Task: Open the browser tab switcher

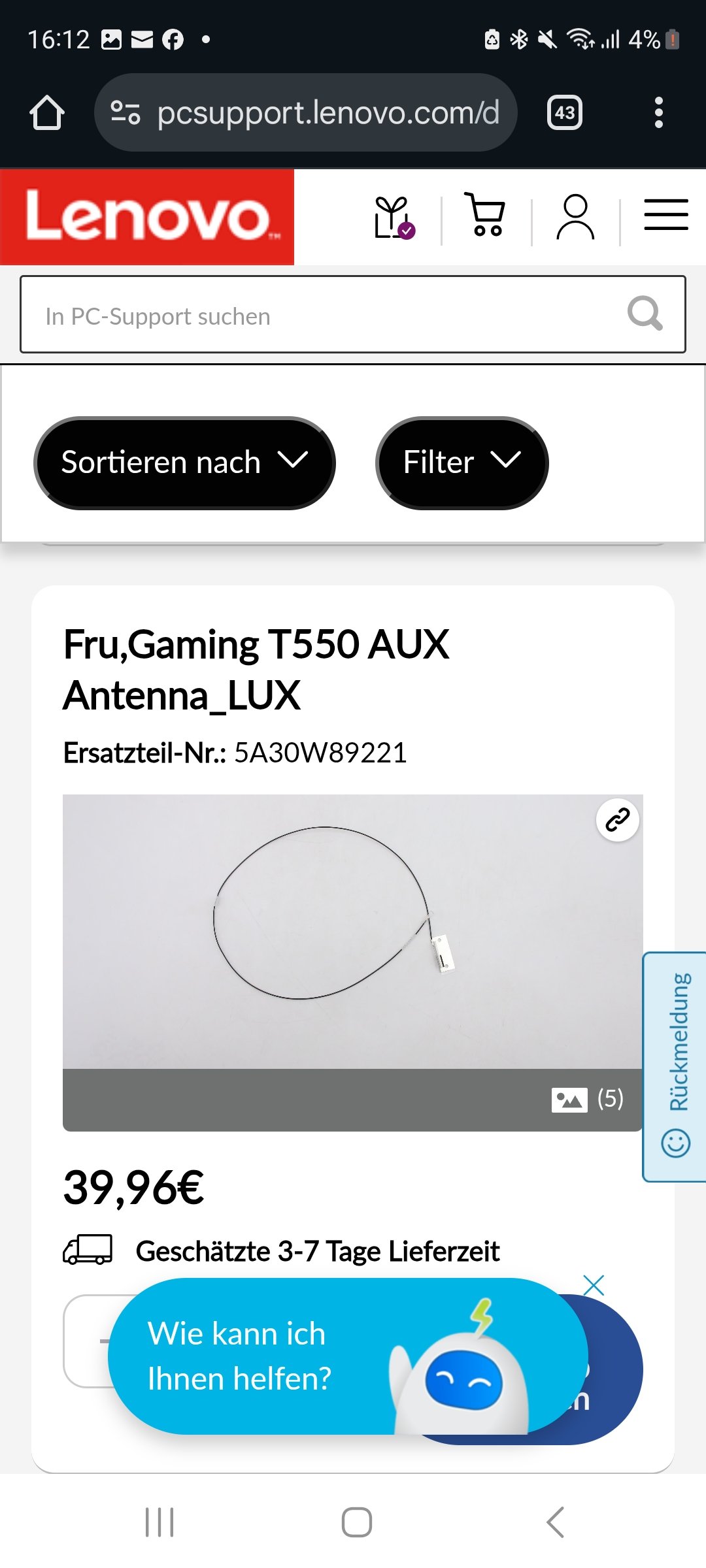Action: 565,113
